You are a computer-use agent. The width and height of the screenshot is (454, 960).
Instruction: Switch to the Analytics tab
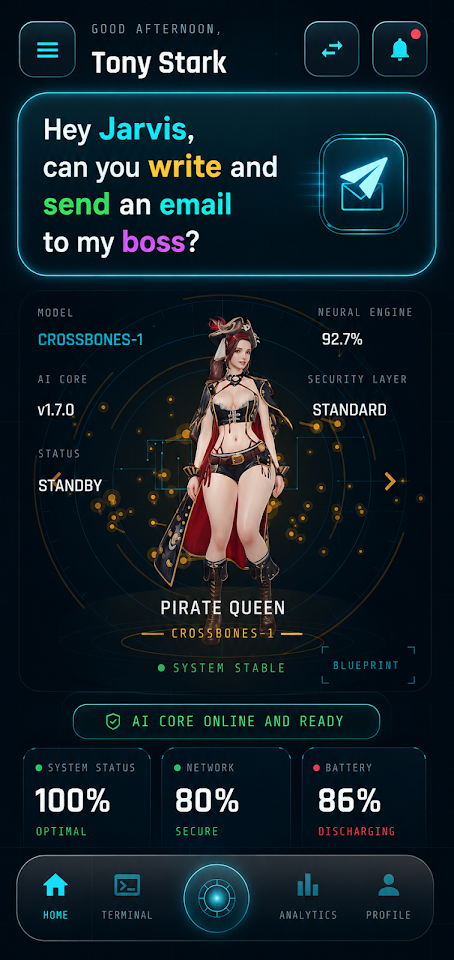[308, 897]
